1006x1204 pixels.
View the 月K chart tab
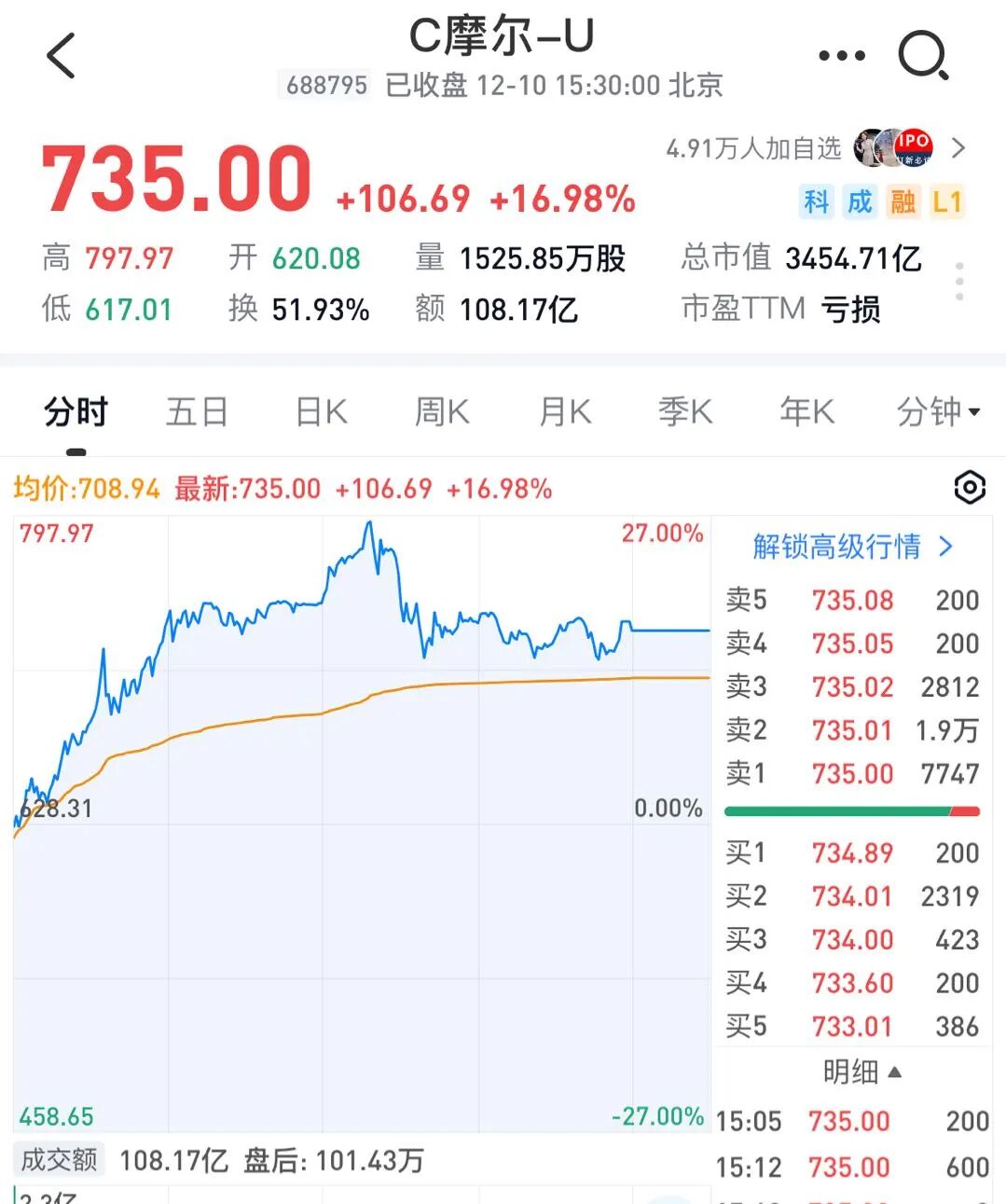click(565, 411)
